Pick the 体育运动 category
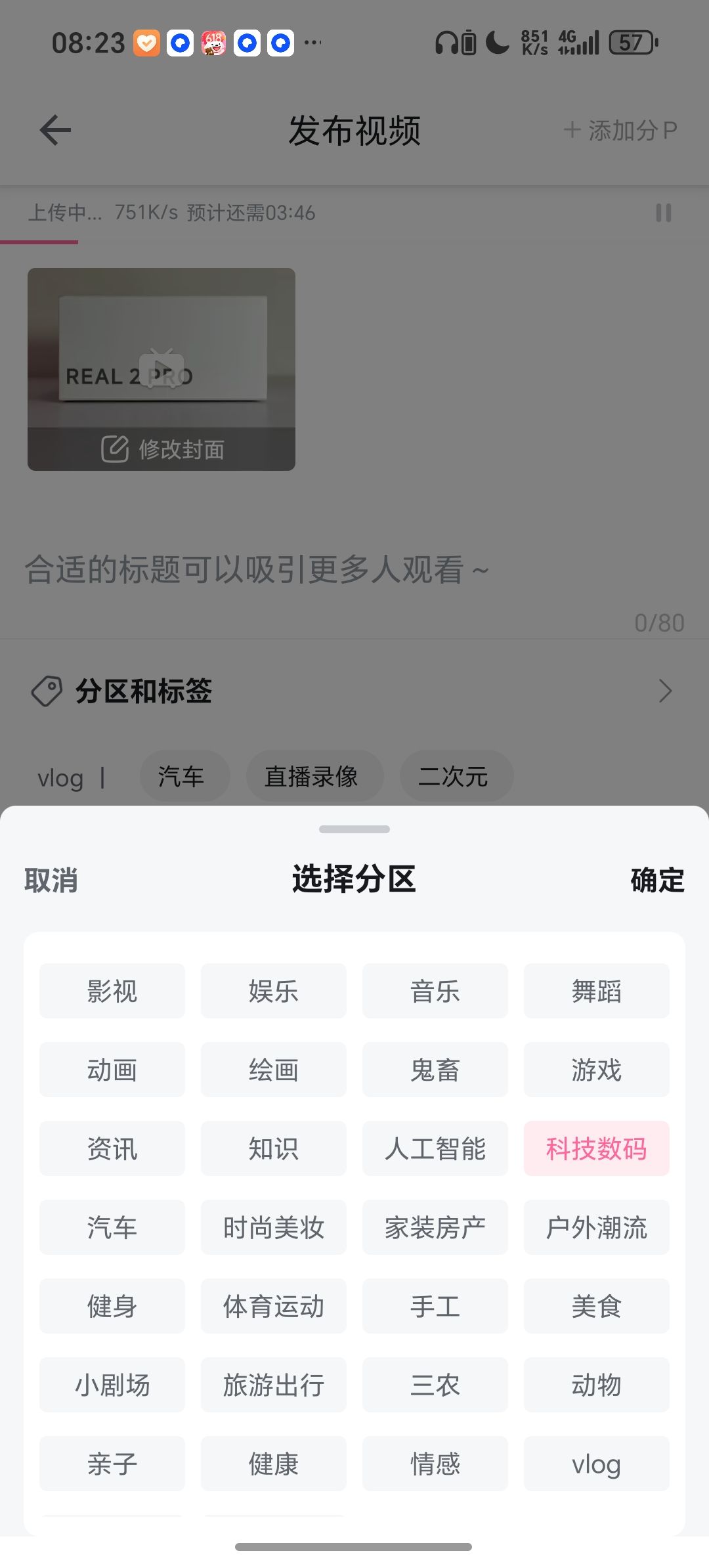The width and height of the screenshot is (709, 1568). click(273, 1306)
